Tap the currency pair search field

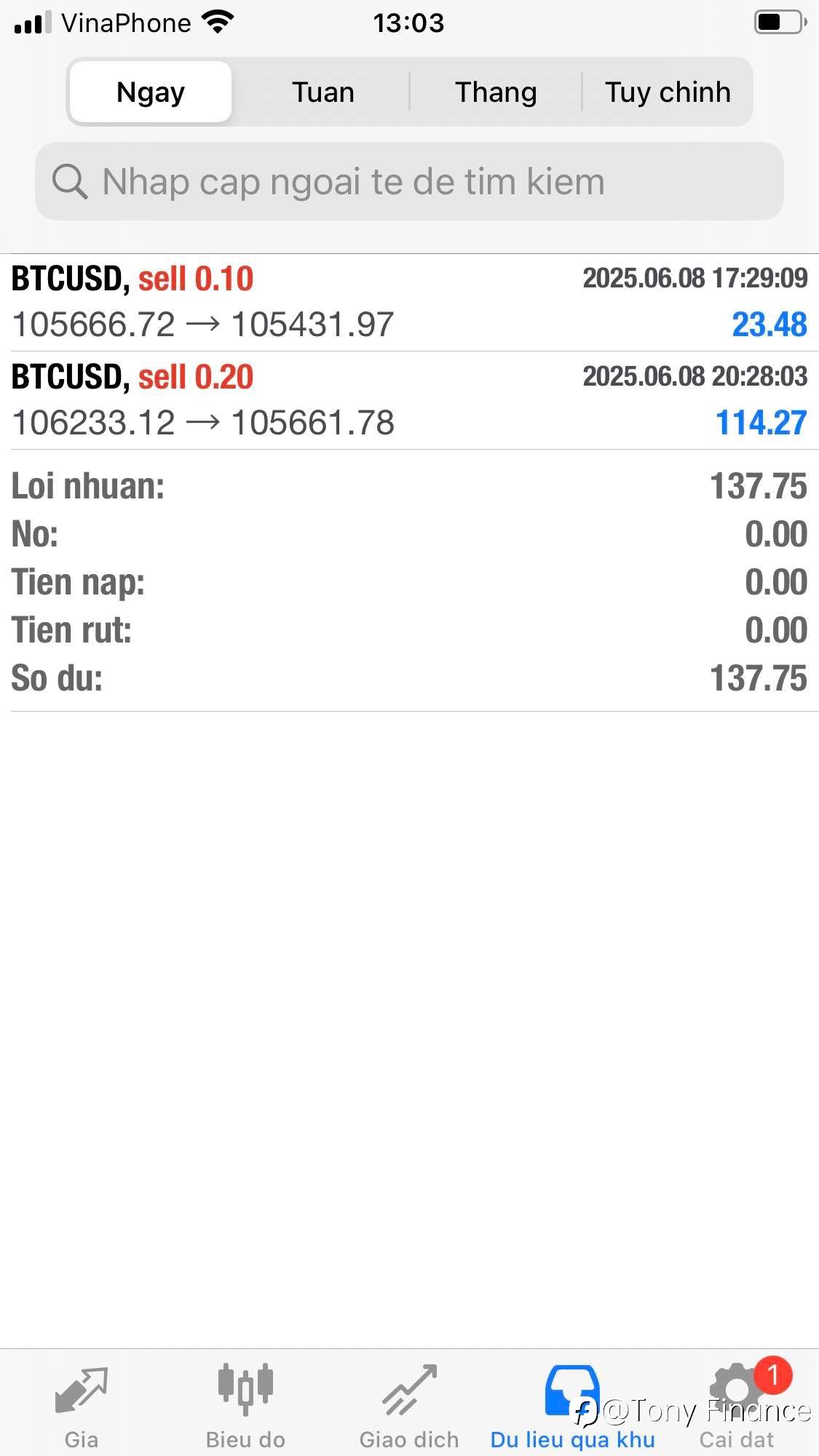[x=409, y=181]
